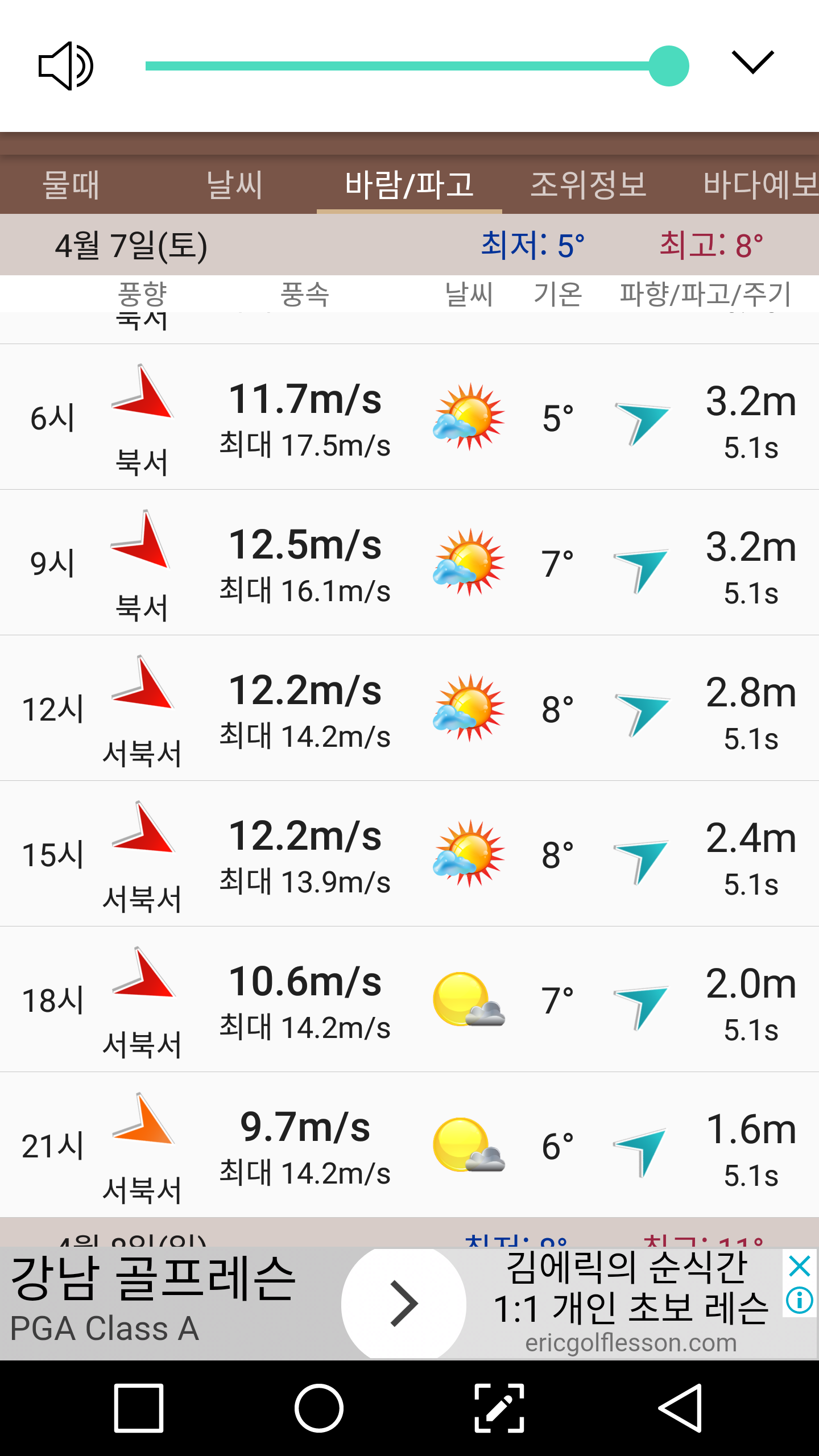
Task: Open the 조위정보 tab
Action: coord(588,185)
